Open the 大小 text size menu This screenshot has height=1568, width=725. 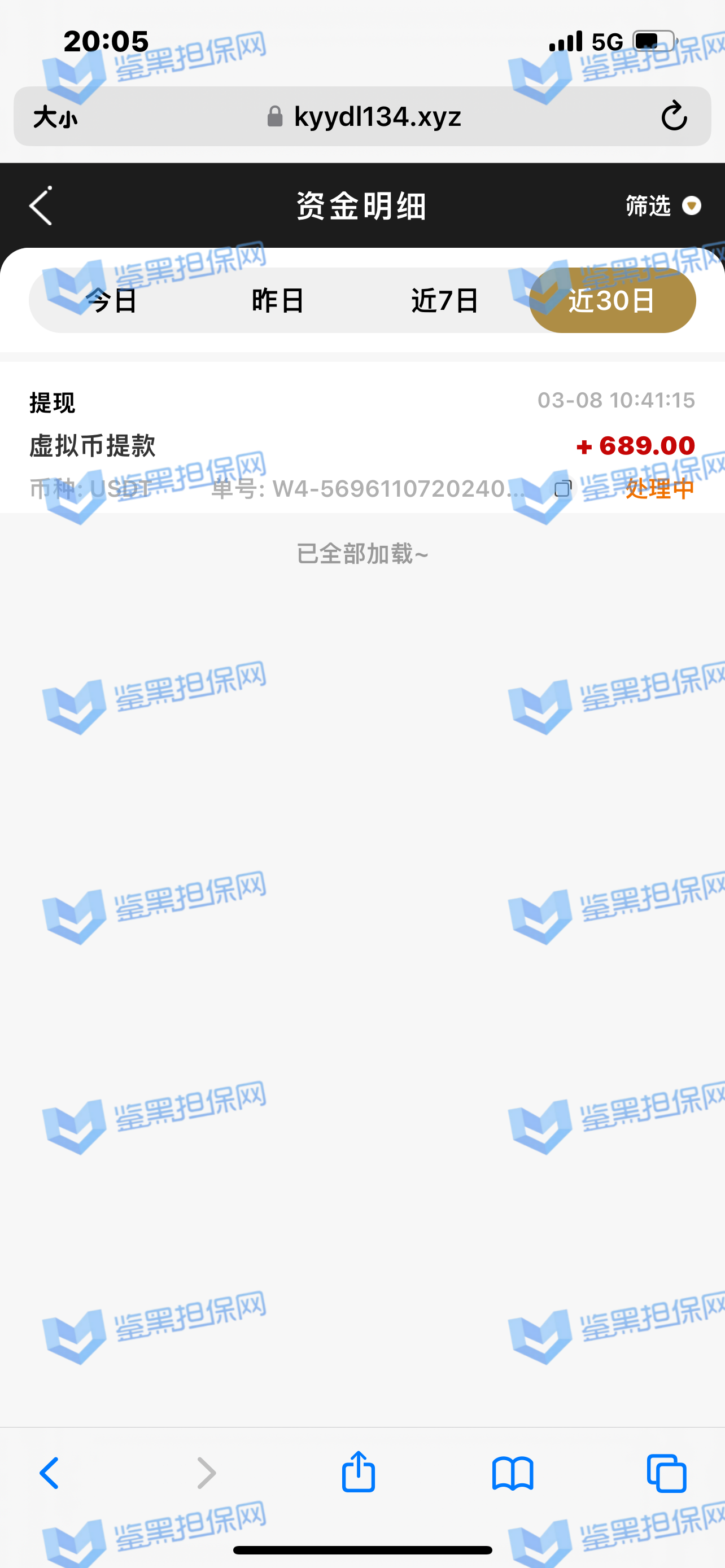(55, 116)
